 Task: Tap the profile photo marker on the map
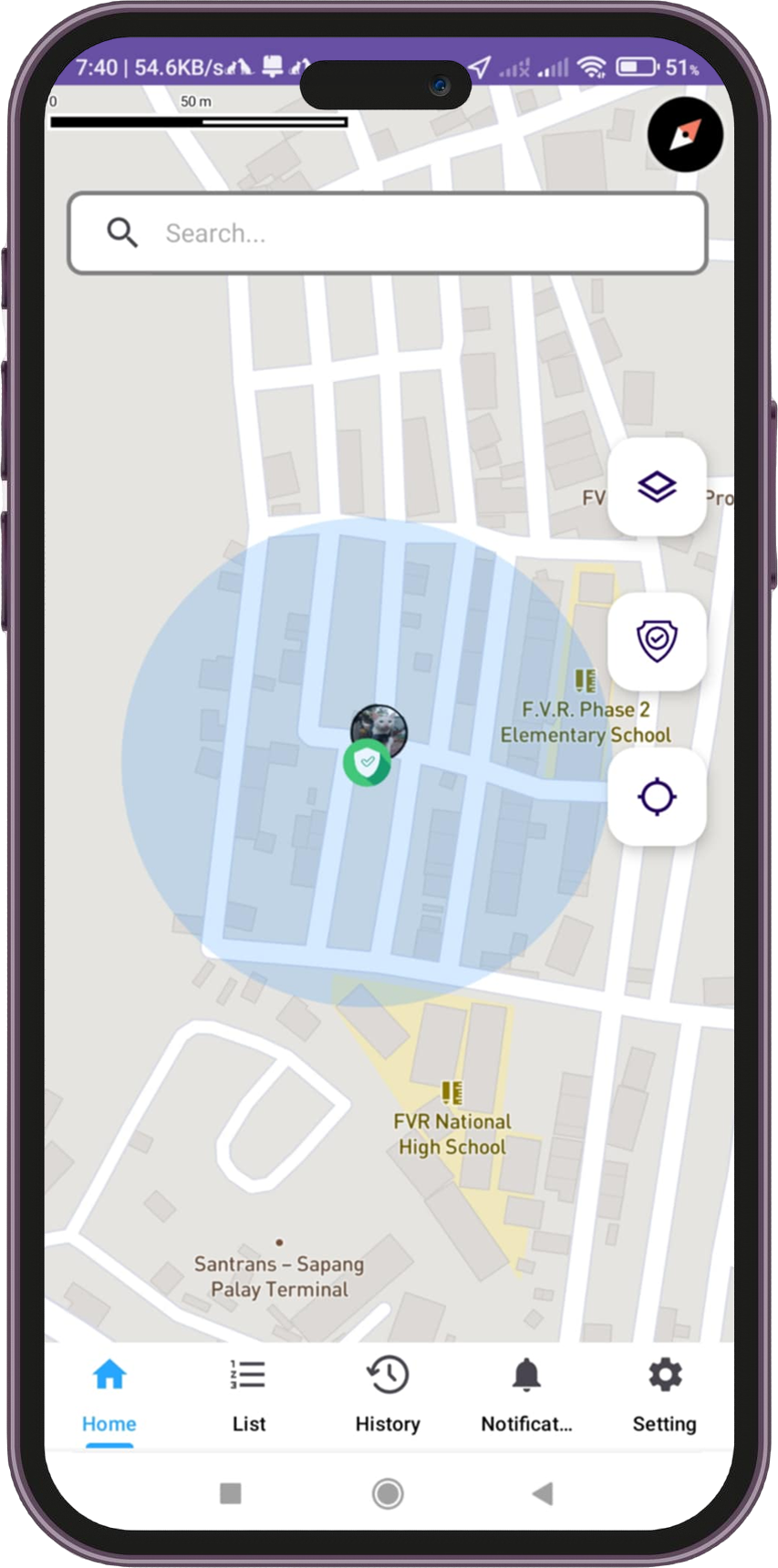pyautogui.click(x=379, y=729)
